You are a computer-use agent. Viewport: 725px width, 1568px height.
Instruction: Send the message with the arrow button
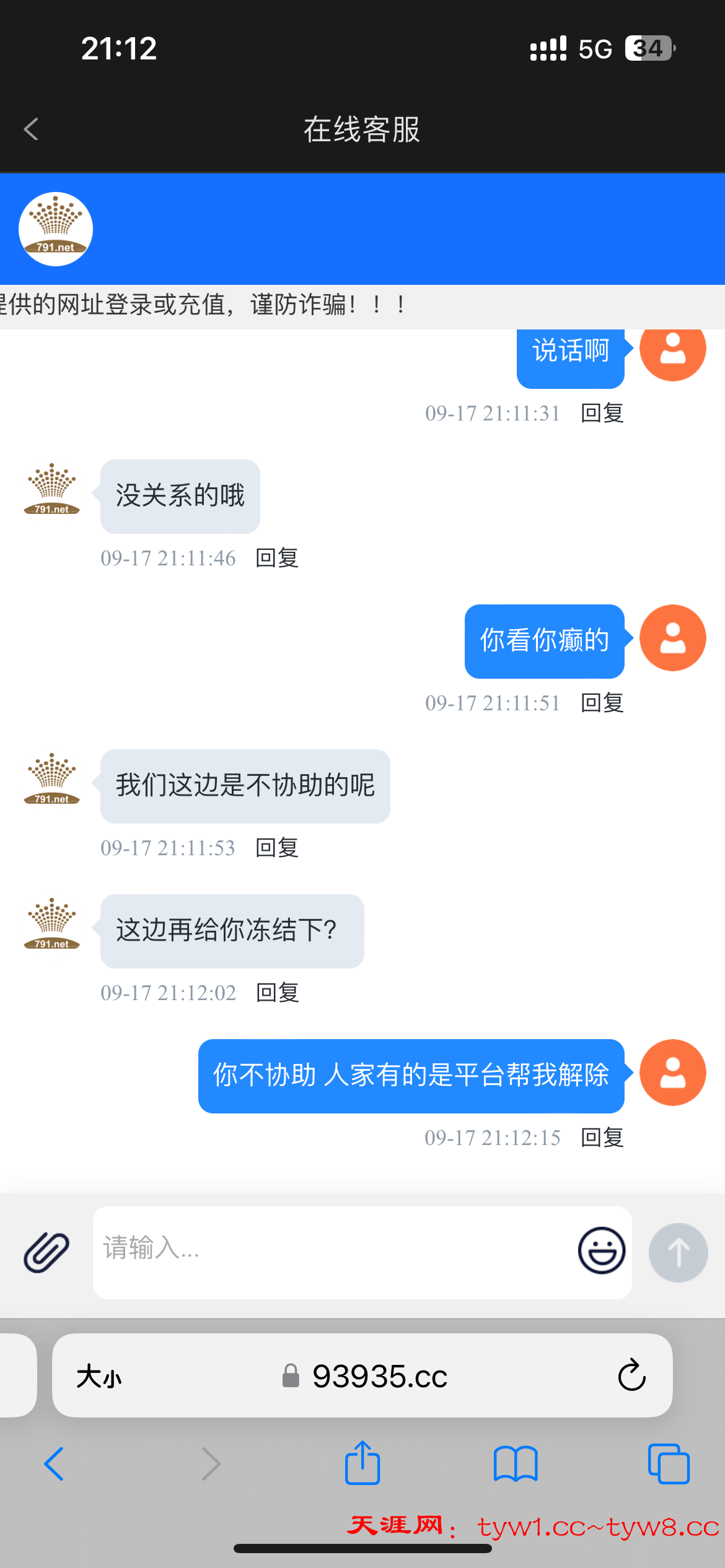[x=678, y=1252]
